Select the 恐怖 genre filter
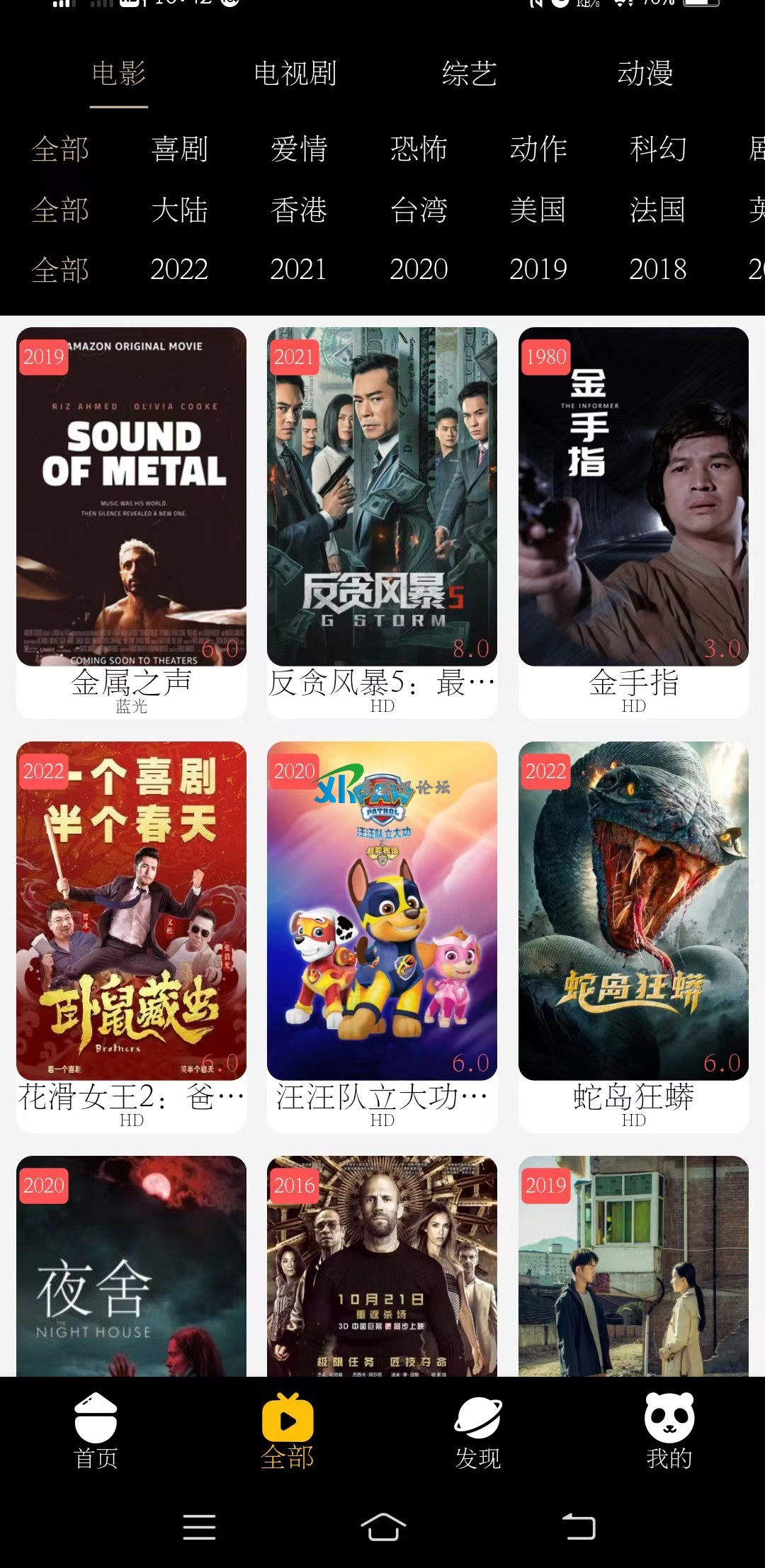 point(419,149)
